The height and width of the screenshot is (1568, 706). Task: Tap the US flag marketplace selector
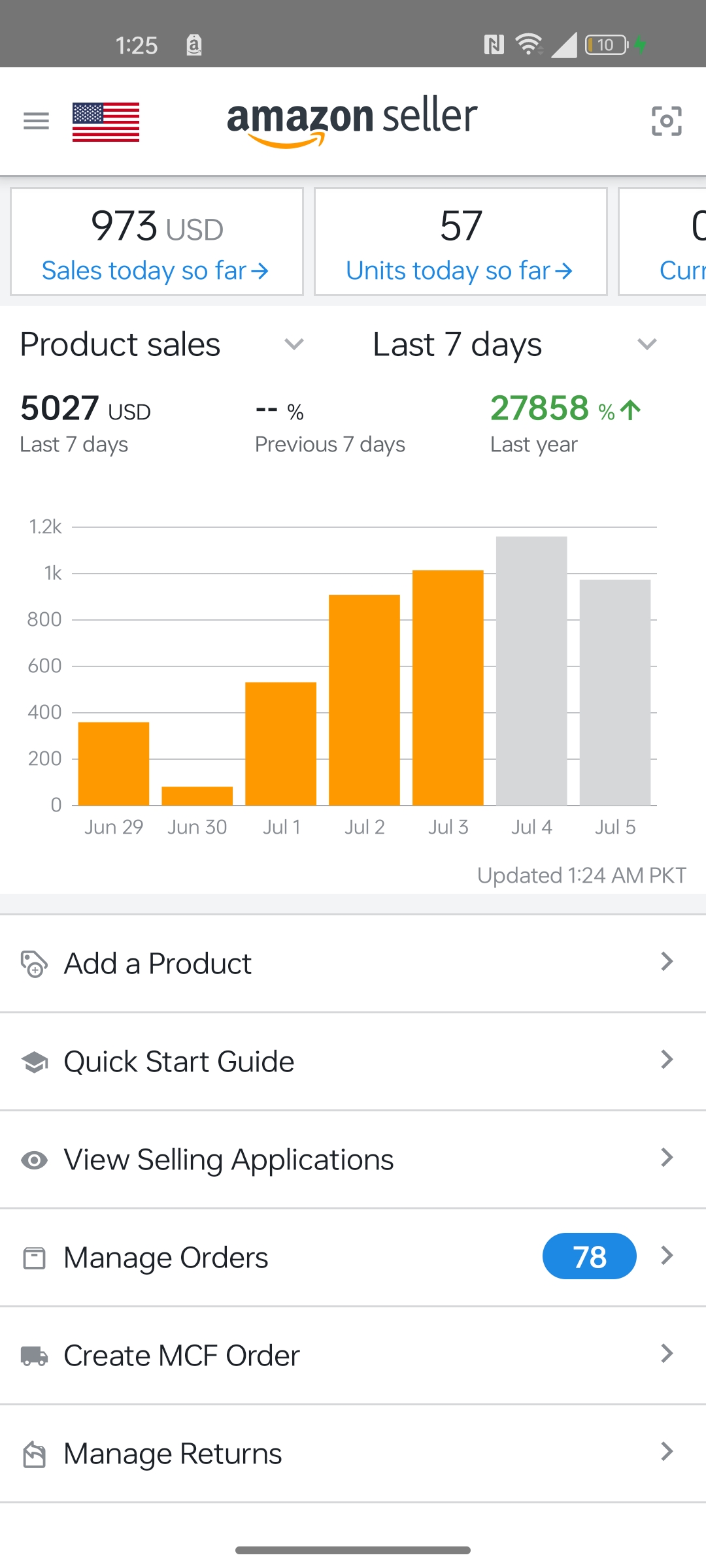106,122
